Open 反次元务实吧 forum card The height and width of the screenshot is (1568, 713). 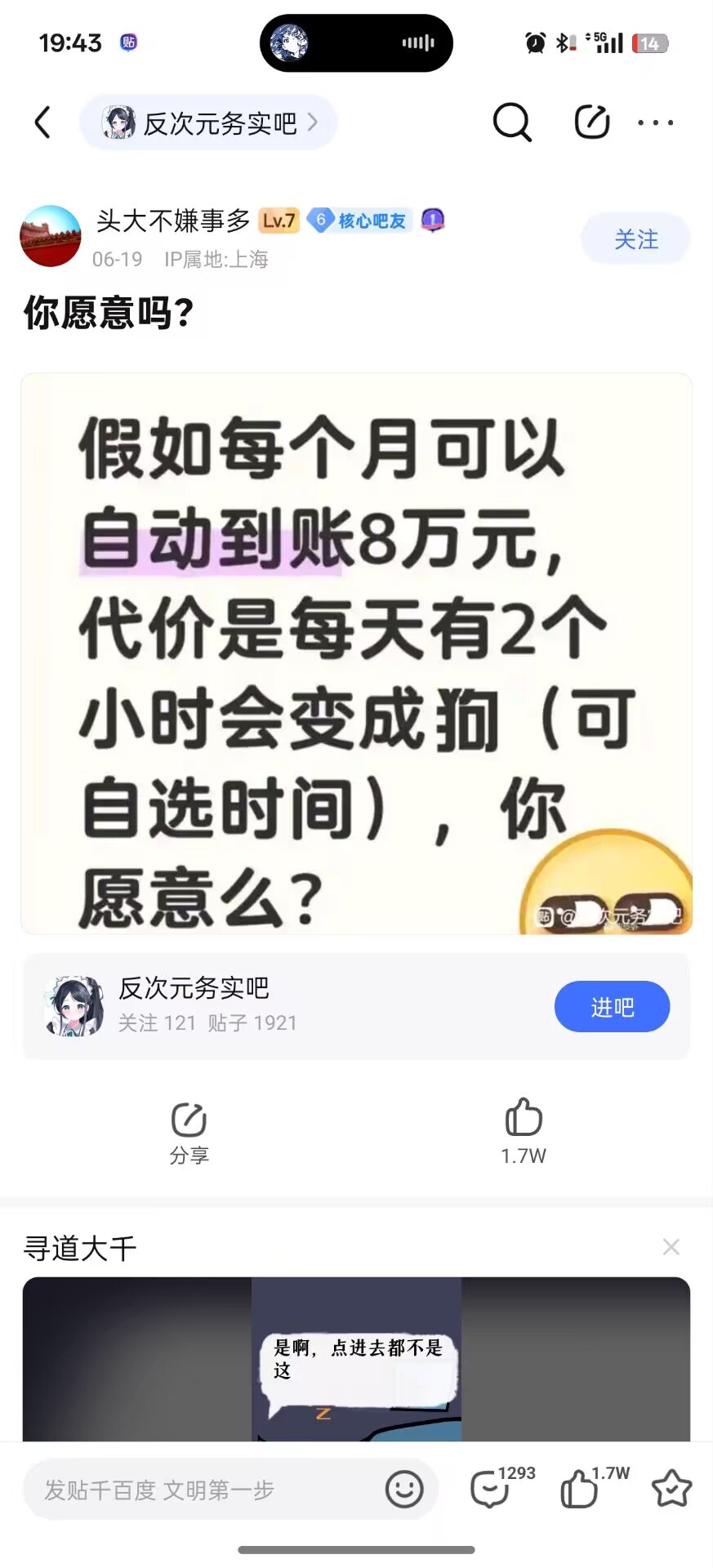click(286, 1005)
